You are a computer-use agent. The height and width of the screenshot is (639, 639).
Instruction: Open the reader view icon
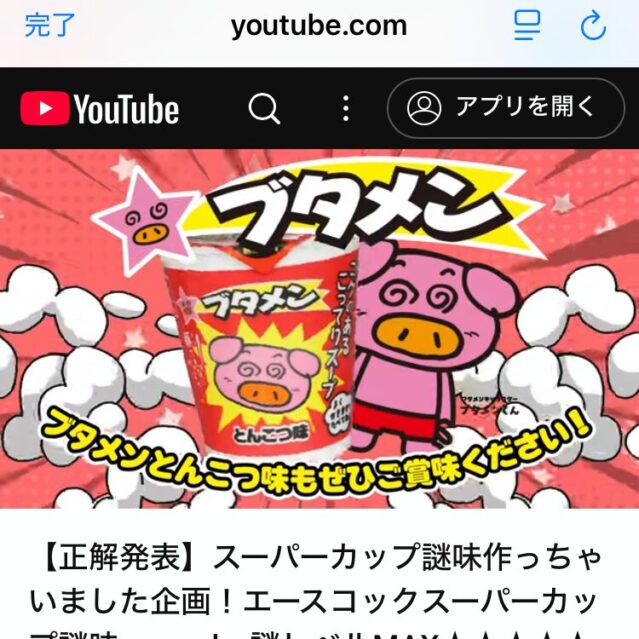pos(527,25)
